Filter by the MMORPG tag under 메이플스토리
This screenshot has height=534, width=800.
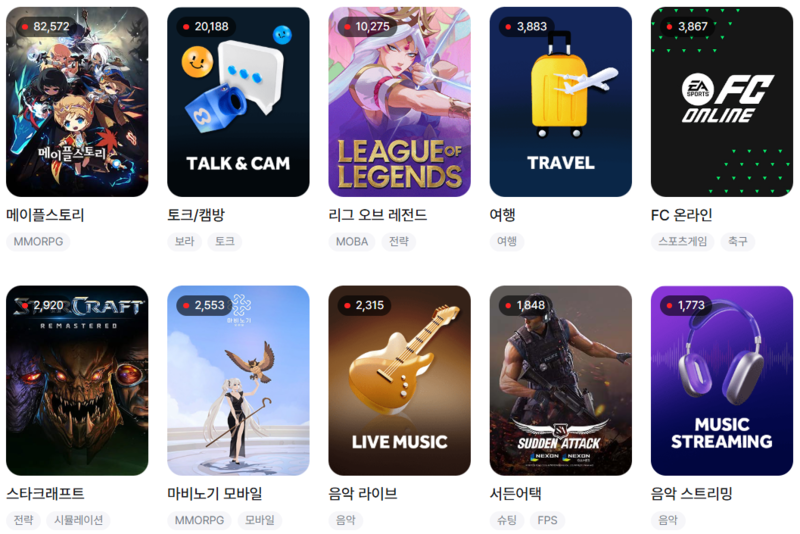coord(38,242)
